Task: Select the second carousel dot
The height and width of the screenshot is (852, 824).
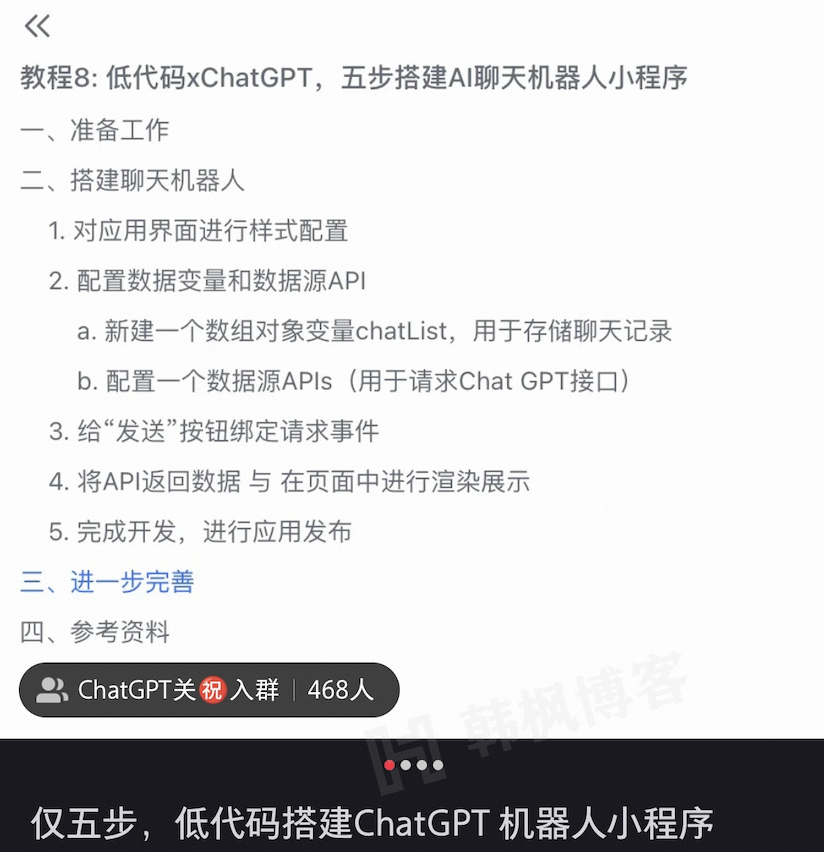Action: [x=404, y=765]
